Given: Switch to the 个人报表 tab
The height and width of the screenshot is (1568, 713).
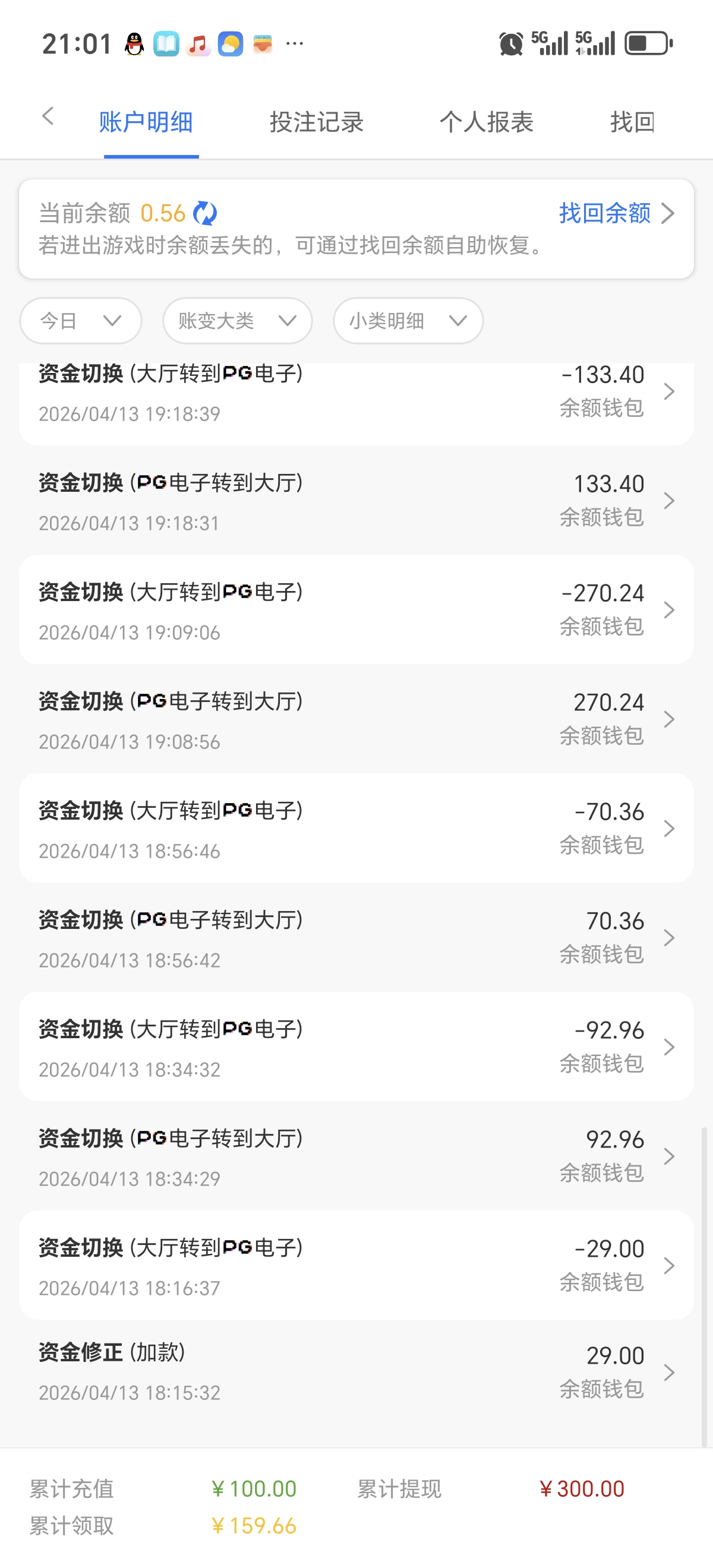Looking at the screenshot, I should tap(487, 122).
